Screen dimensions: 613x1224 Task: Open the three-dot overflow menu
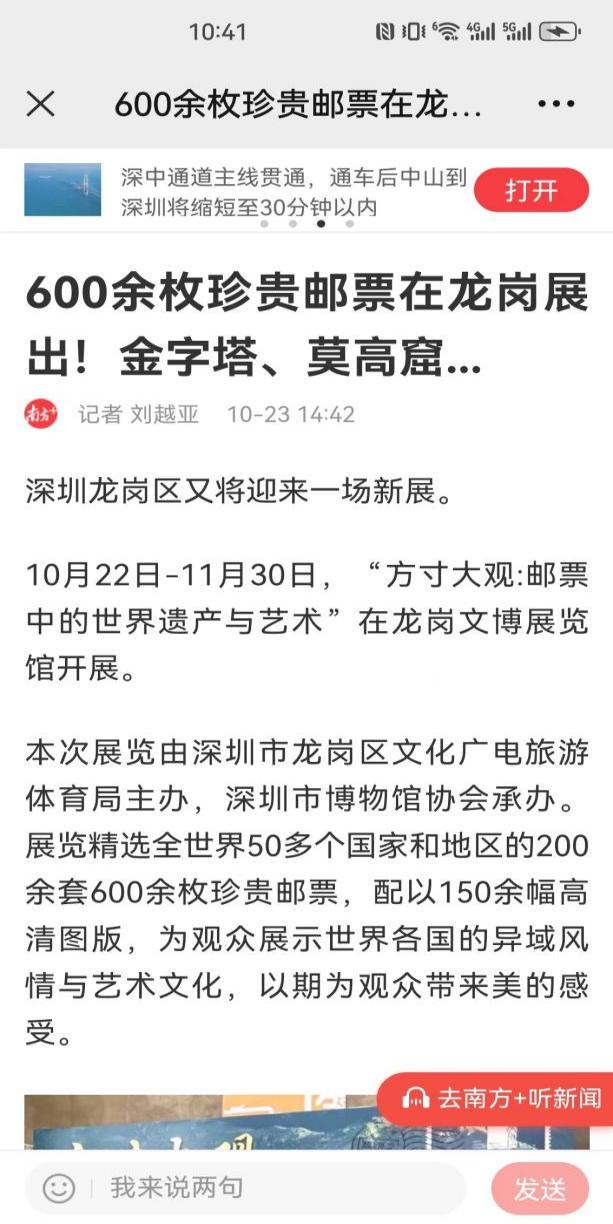pos(556,104)
